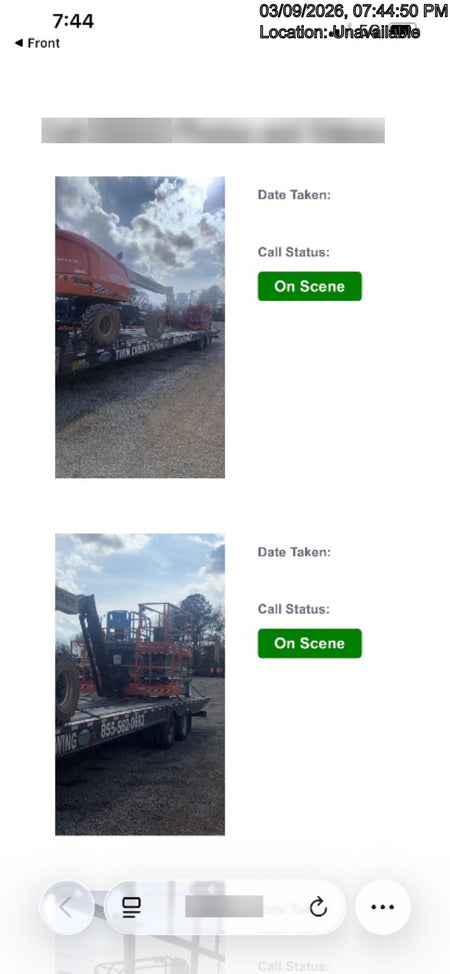Open the browser's three-dot more menu
The width and height of the screenshot is (450, 974).
pos(382,907)
